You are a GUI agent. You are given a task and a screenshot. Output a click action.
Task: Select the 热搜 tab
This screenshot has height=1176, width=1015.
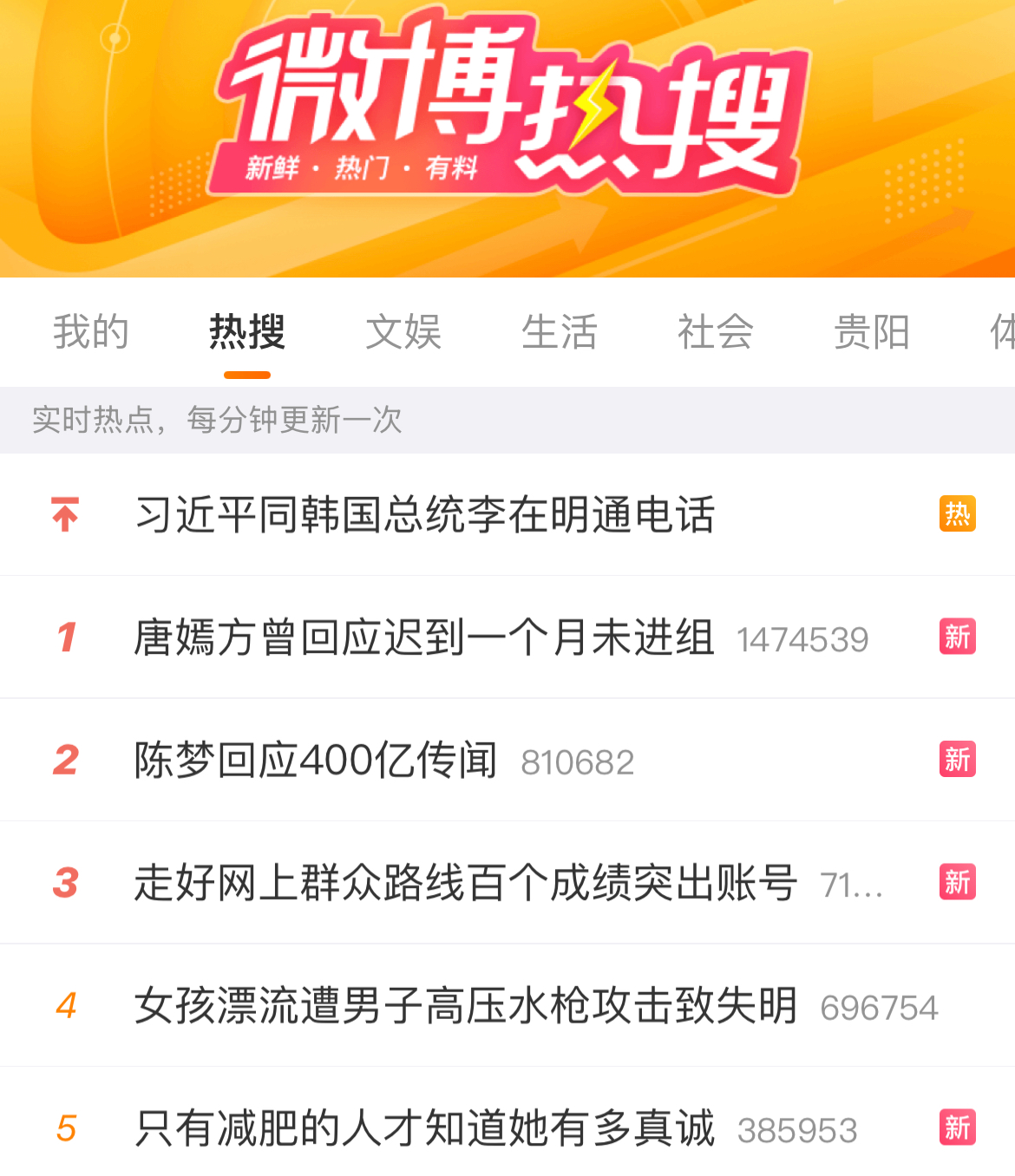(x=247, y=332)
